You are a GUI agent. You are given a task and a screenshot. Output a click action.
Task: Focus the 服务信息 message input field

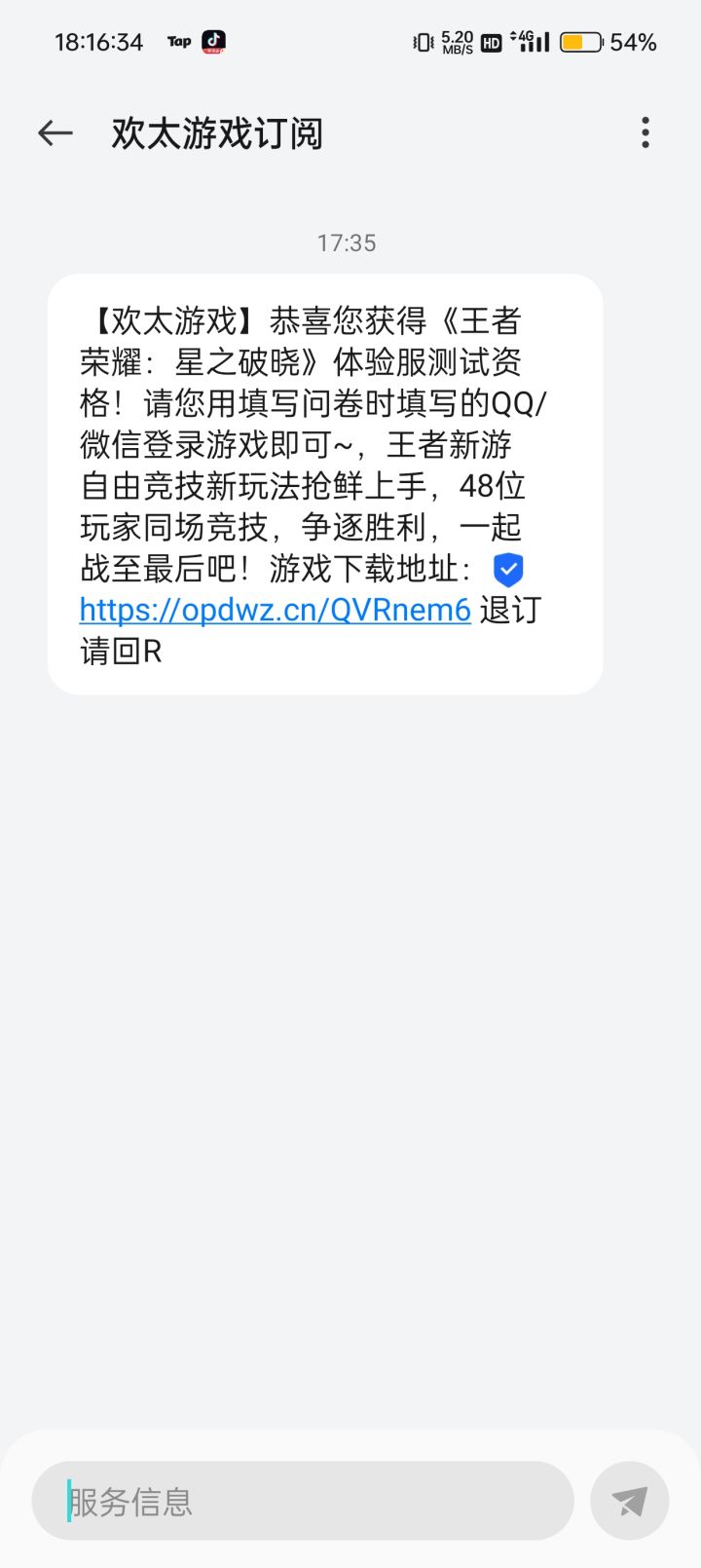302,1501
